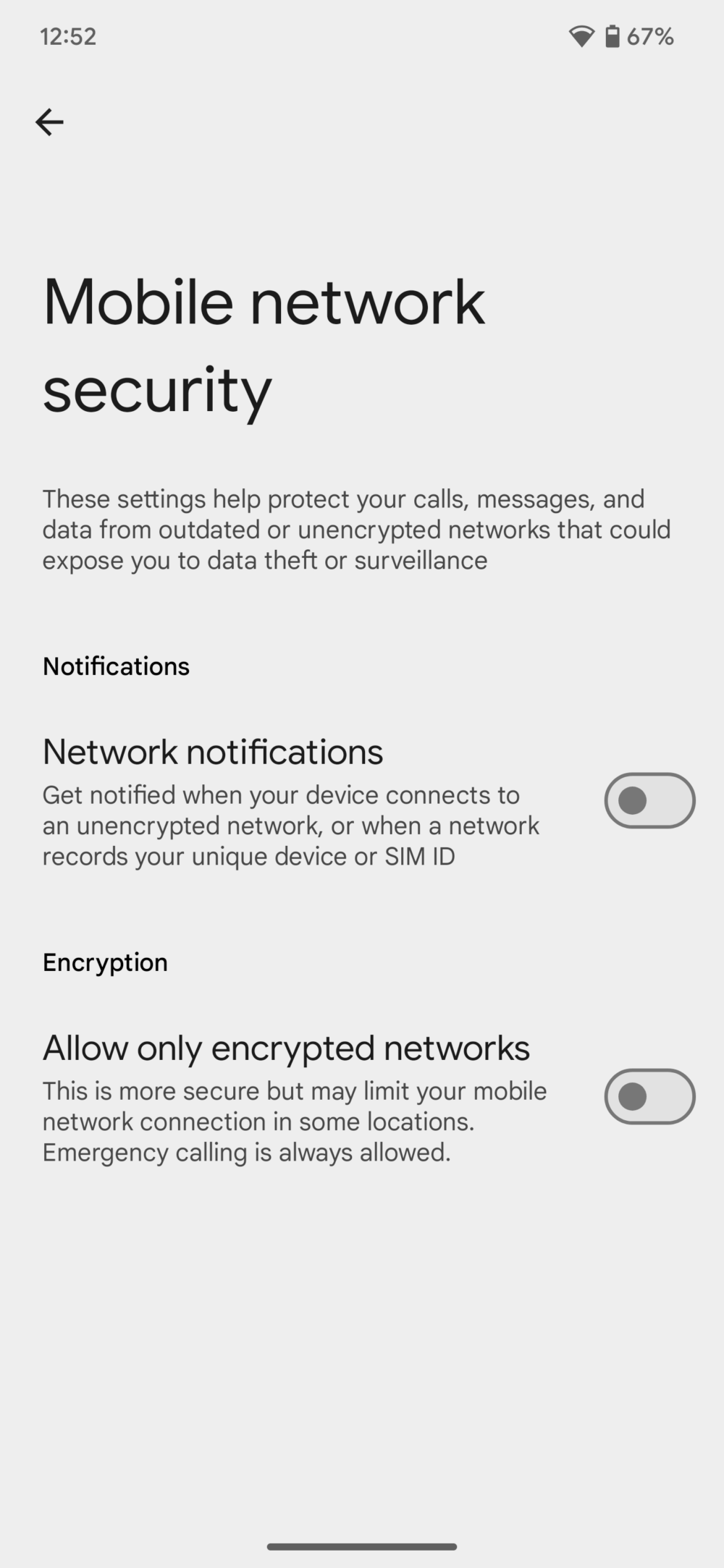The width and height of the screenshot is (724, 1568).
Task: Enable Allow only encrypted networks
Action: pos(649,1097)
